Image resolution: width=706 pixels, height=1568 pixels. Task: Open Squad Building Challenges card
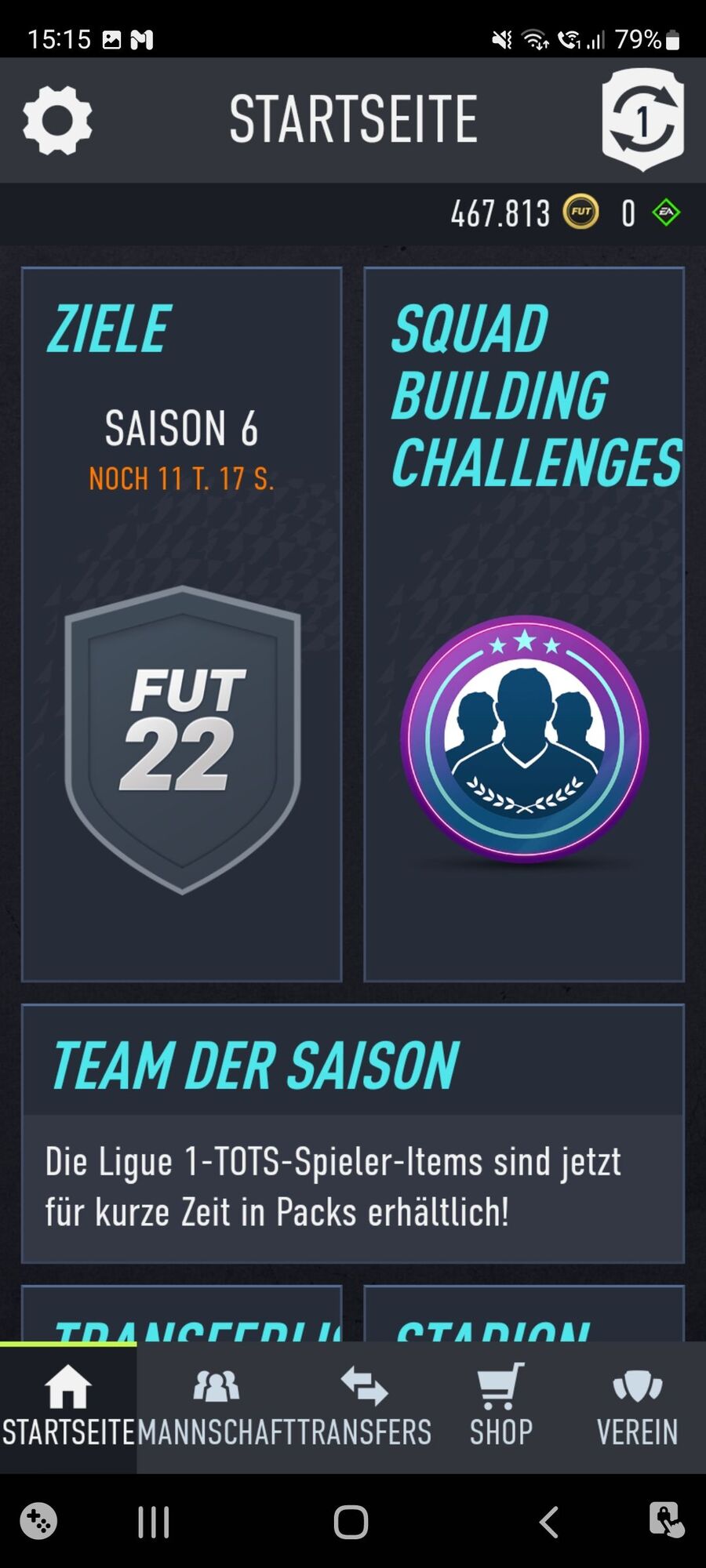click(524, 624)
